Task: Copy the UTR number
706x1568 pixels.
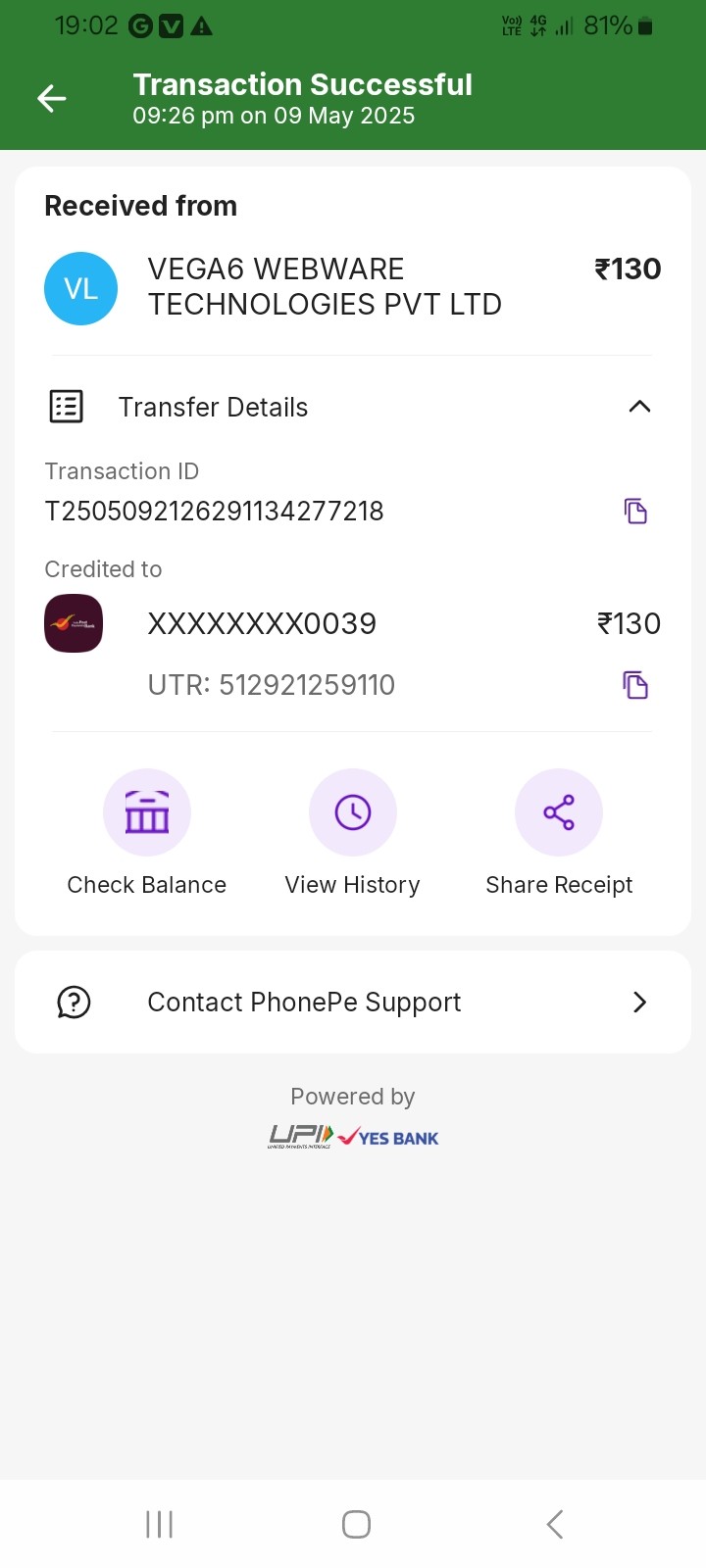Action: [635, 685]
